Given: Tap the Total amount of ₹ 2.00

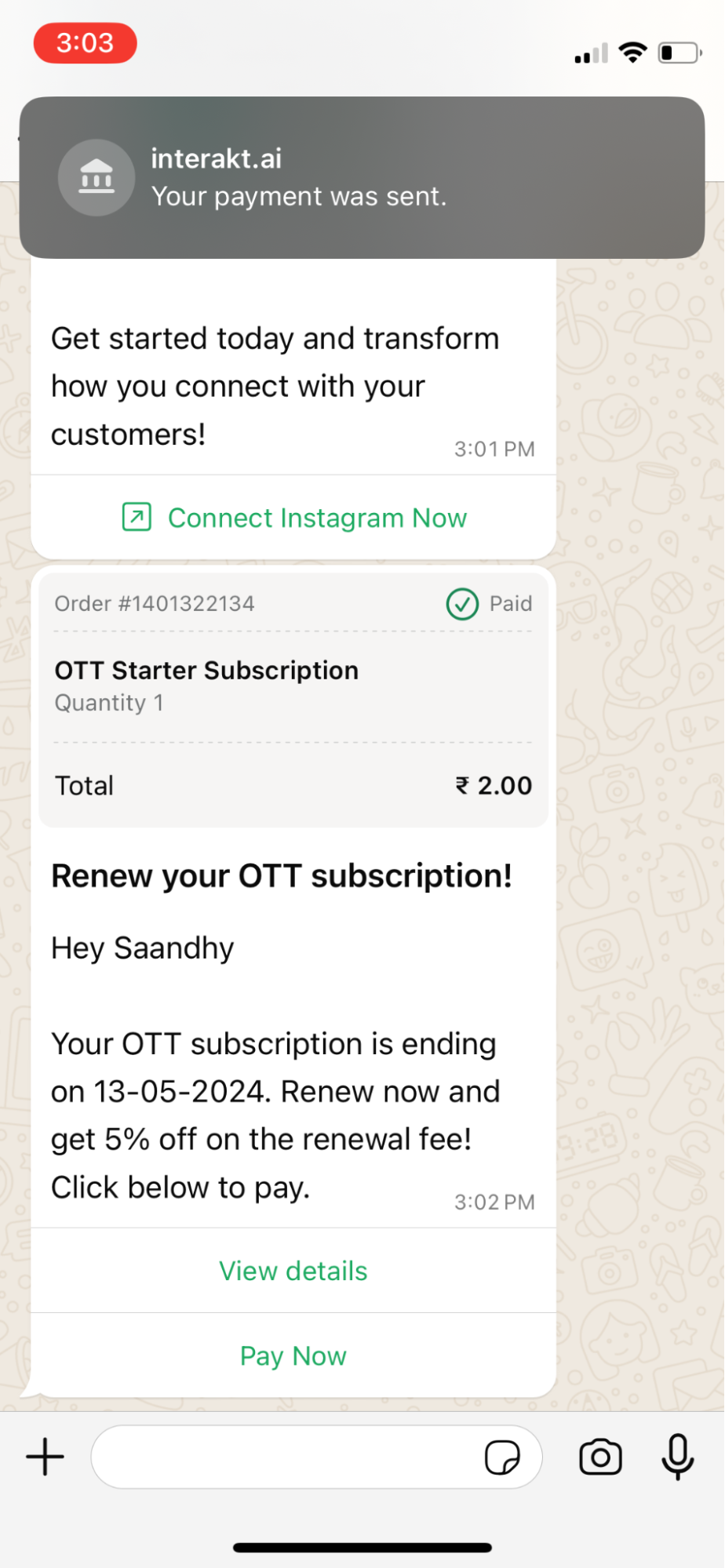Looking at the screenshot, I should 492,785.
